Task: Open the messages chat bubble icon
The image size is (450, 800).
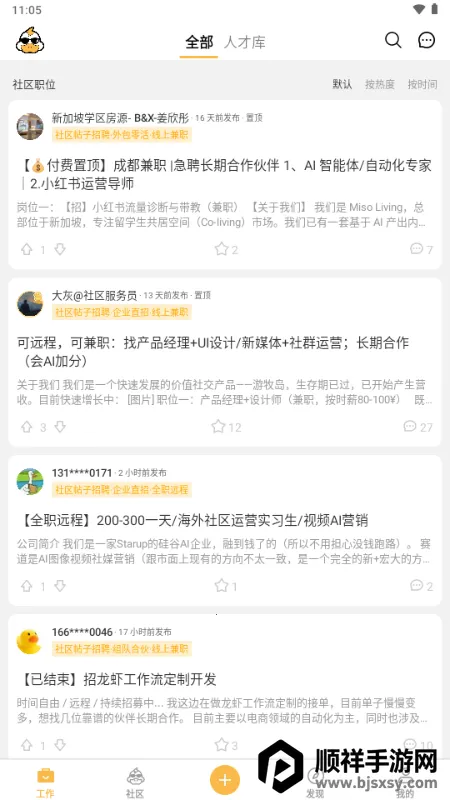Action: pyautogui.click(x=427, y=40)
